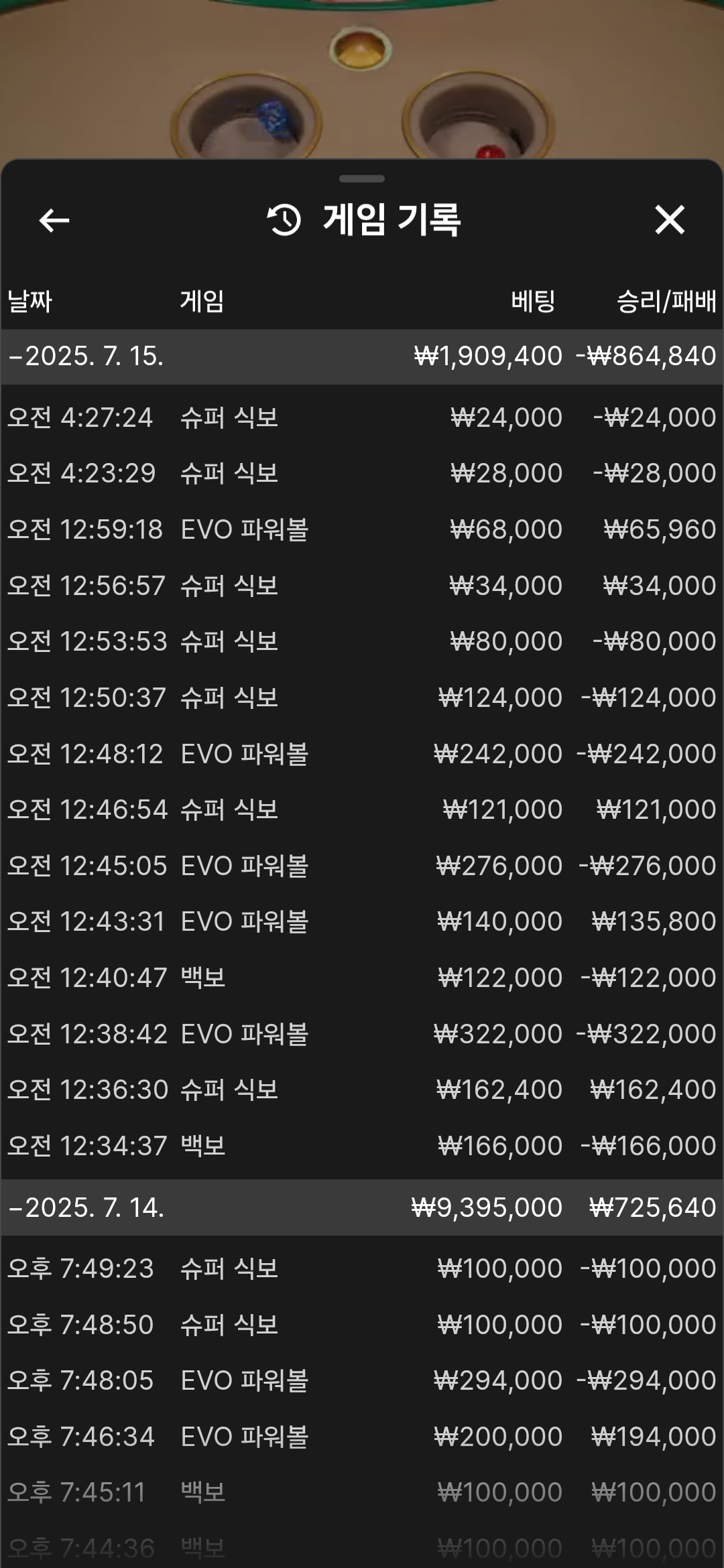This screenshot has height=1568, width=724.
Task: Open the 오전 12:40:47 백보 record
Action: tap(362, 978)
